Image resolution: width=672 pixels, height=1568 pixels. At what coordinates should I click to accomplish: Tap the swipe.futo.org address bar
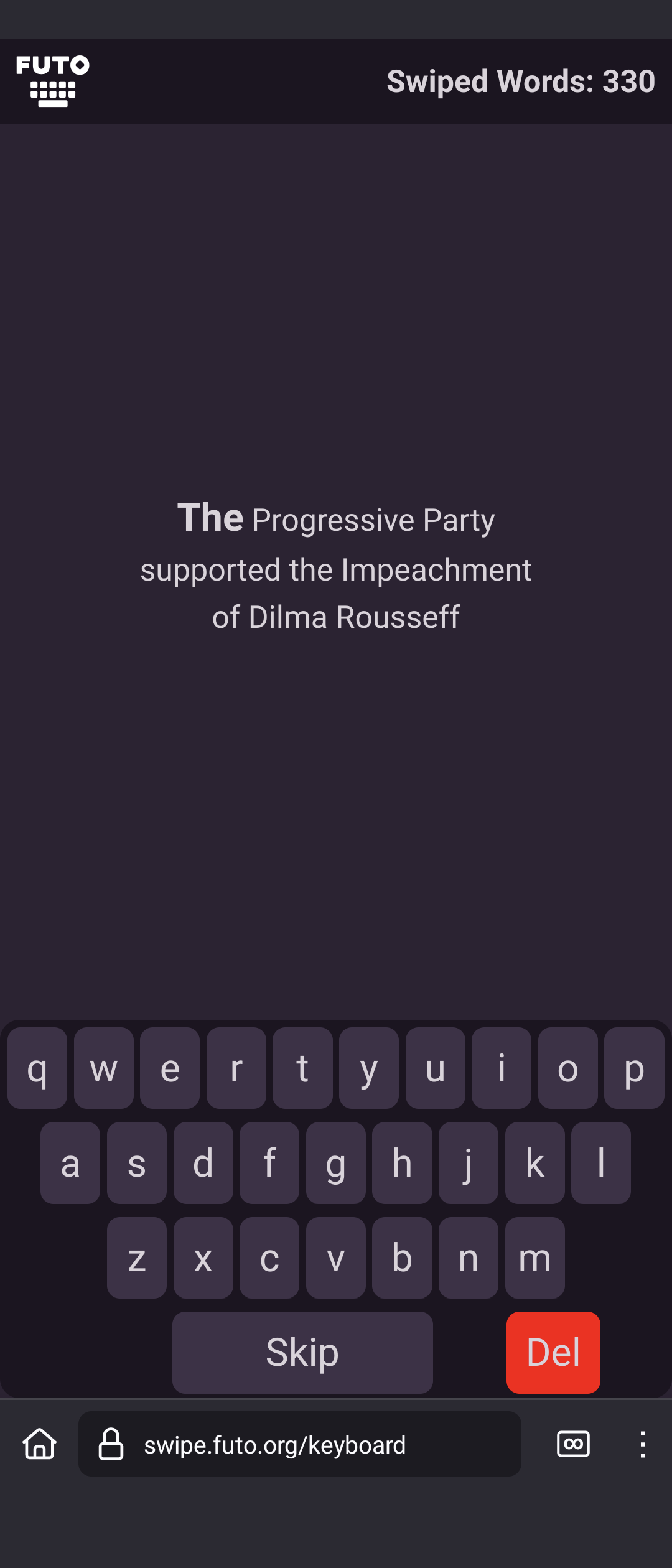pyautogui.click(x=299, y=1444)
